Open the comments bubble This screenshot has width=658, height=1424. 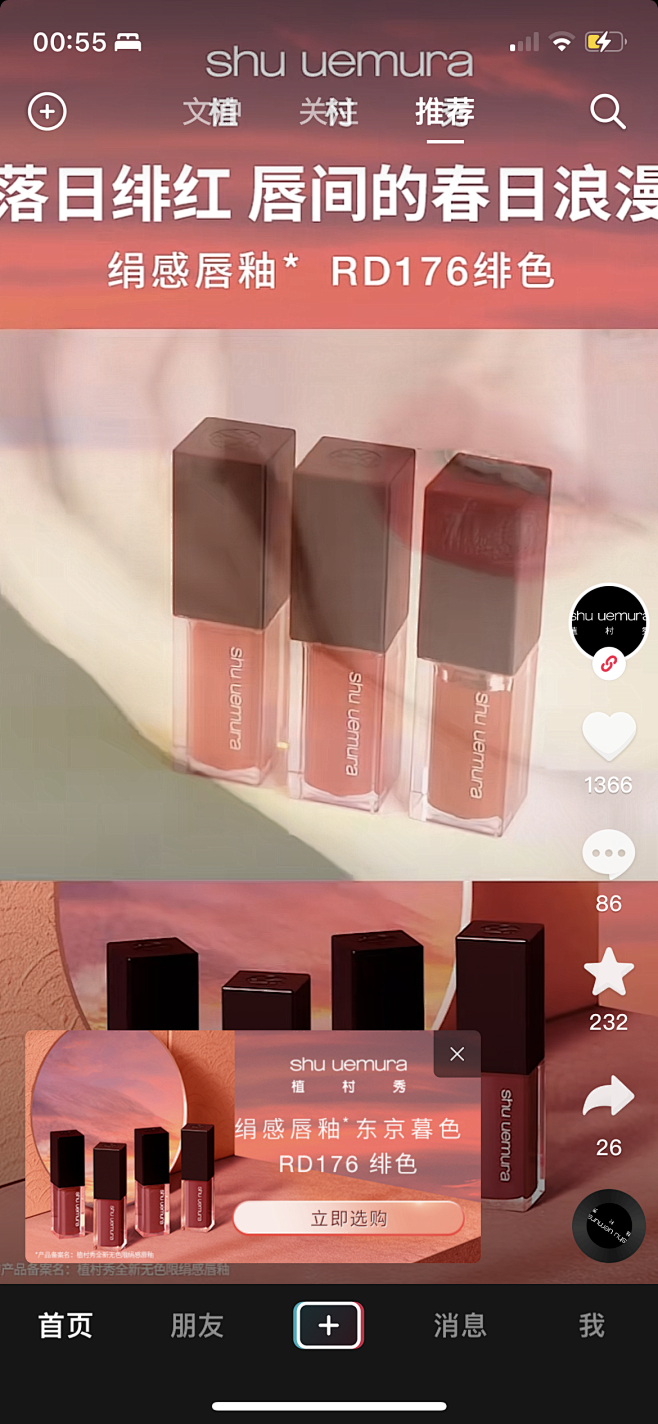[608, 855]
